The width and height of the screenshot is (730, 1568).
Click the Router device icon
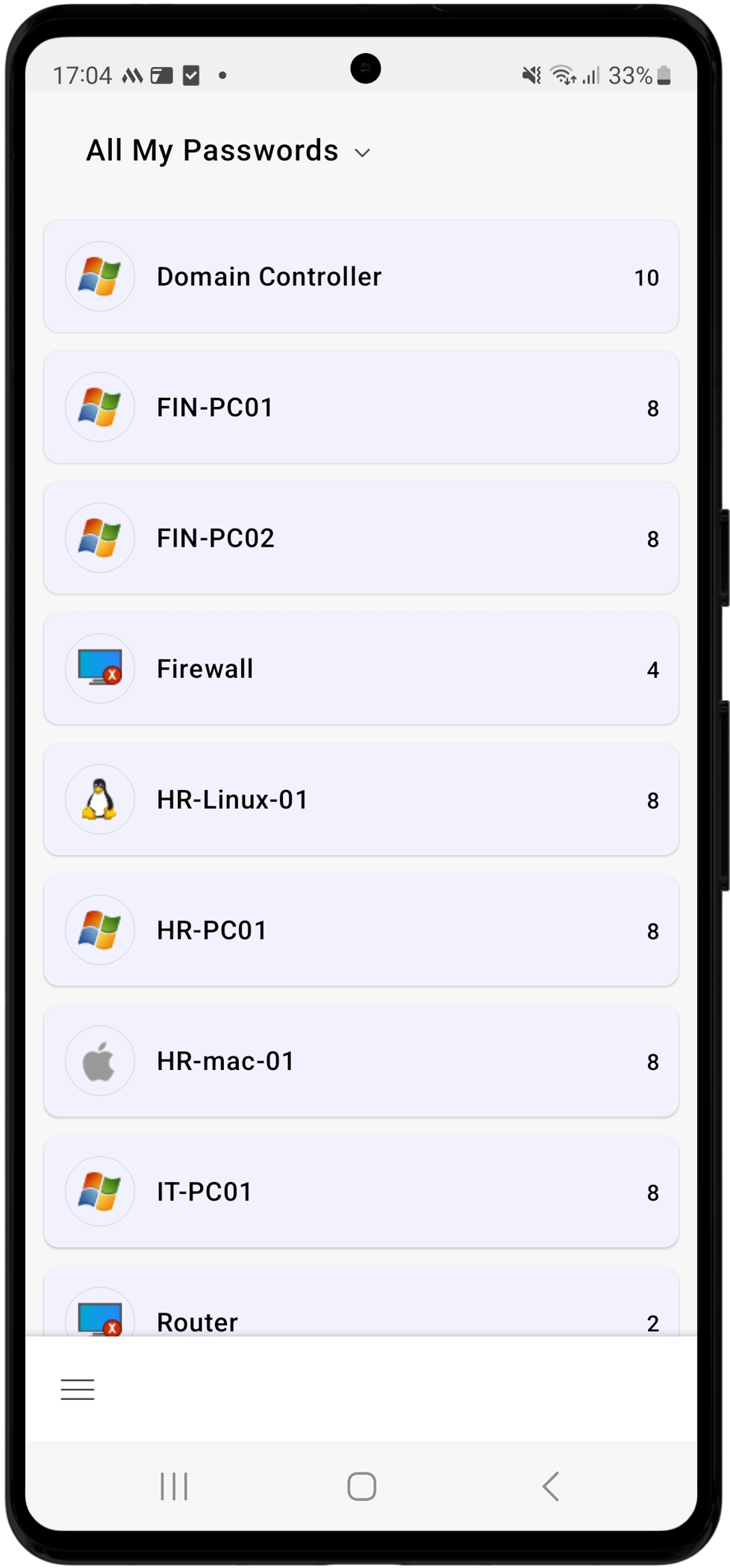pyautogui.click(x=100, y=1316)
